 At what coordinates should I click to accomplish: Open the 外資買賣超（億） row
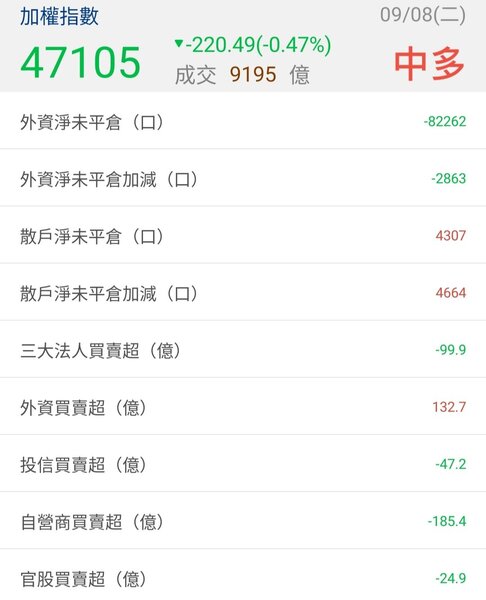(x=243, y=406)
